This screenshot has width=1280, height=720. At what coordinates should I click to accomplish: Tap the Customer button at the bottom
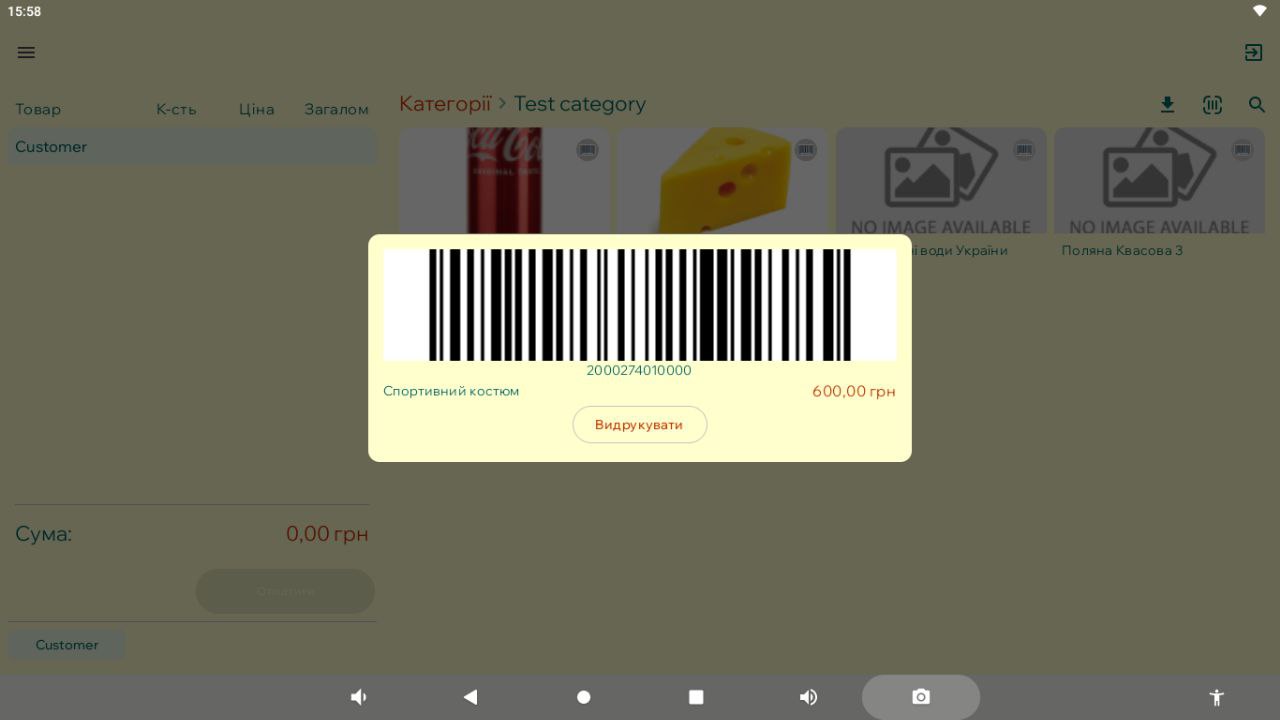67,645
